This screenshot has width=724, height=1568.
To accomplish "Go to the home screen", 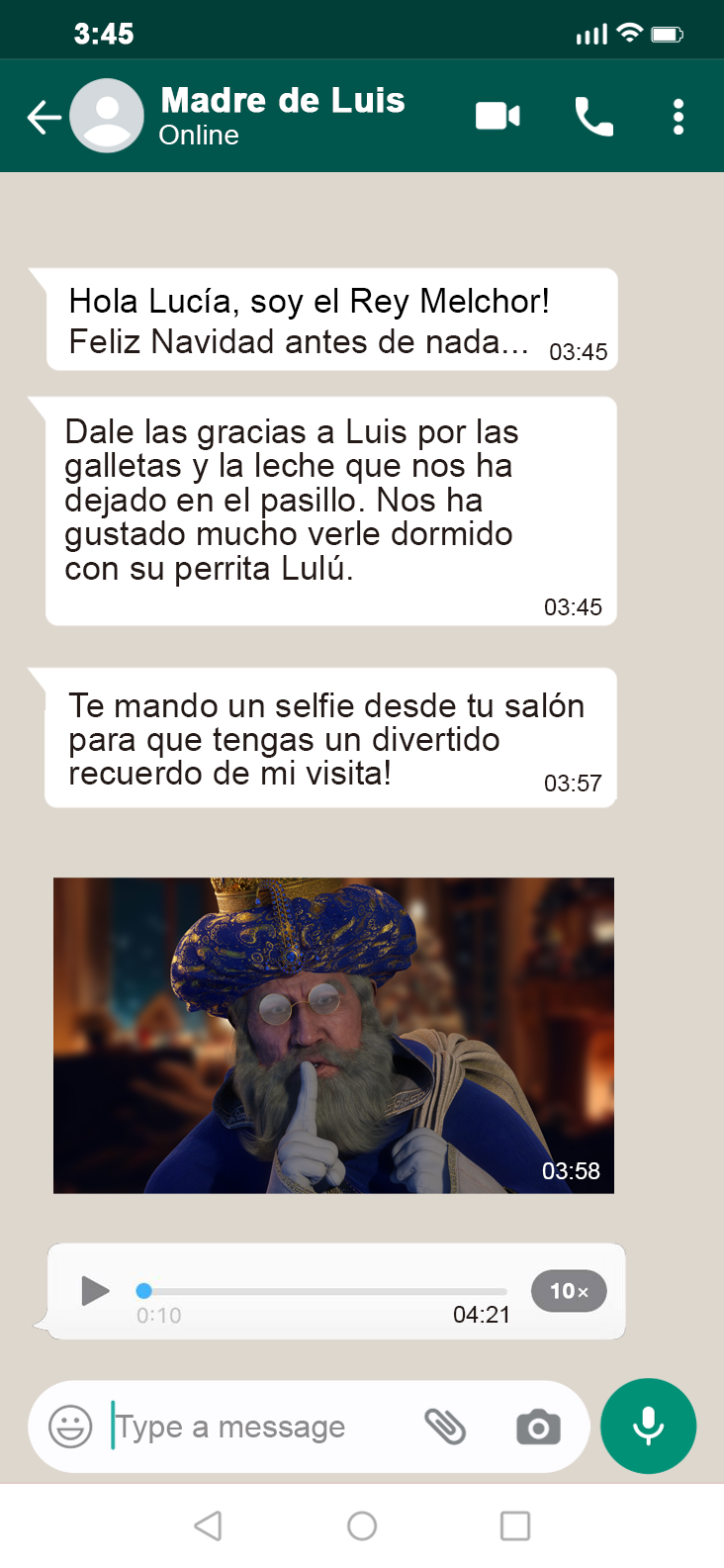I will click(x=362, y=1525).
